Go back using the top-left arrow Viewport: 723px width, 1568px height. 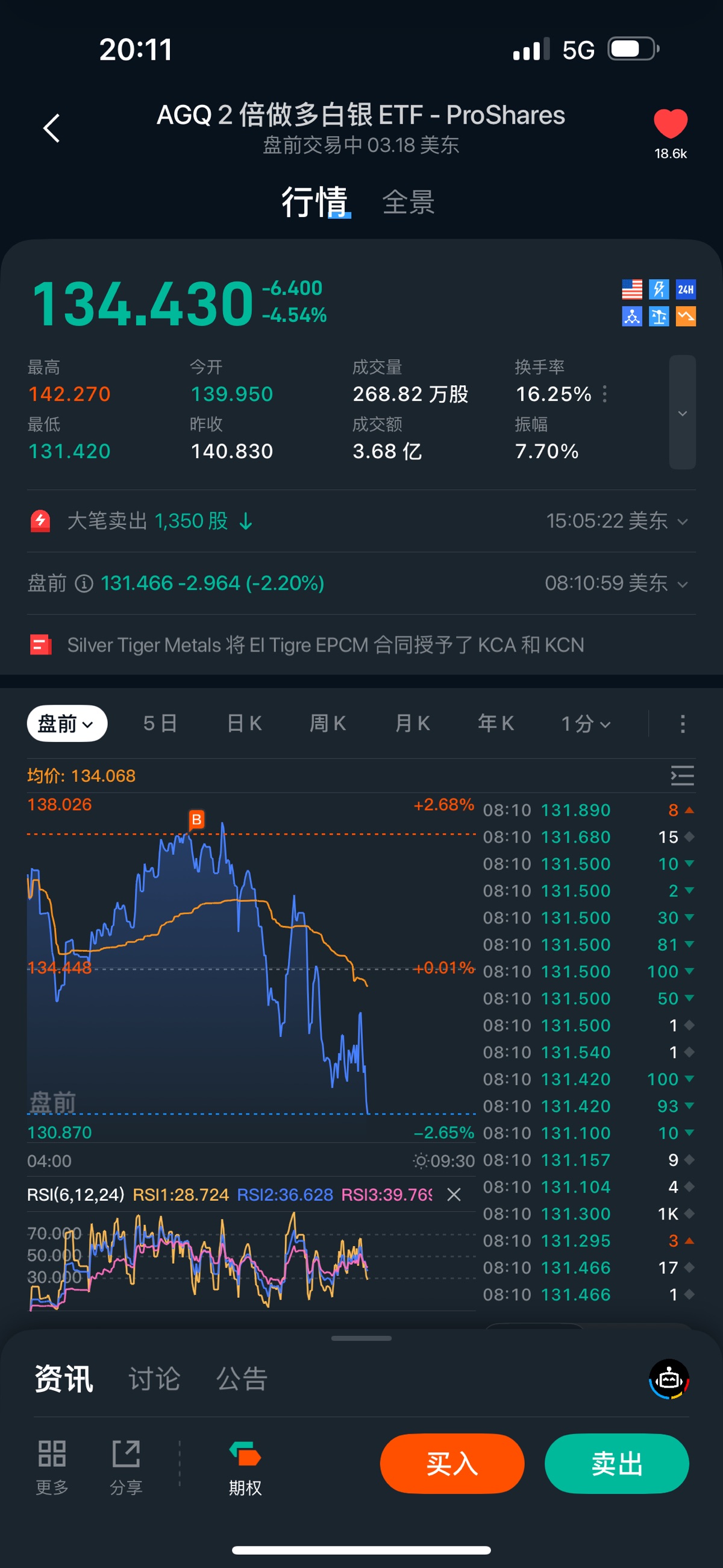[52, 128]
